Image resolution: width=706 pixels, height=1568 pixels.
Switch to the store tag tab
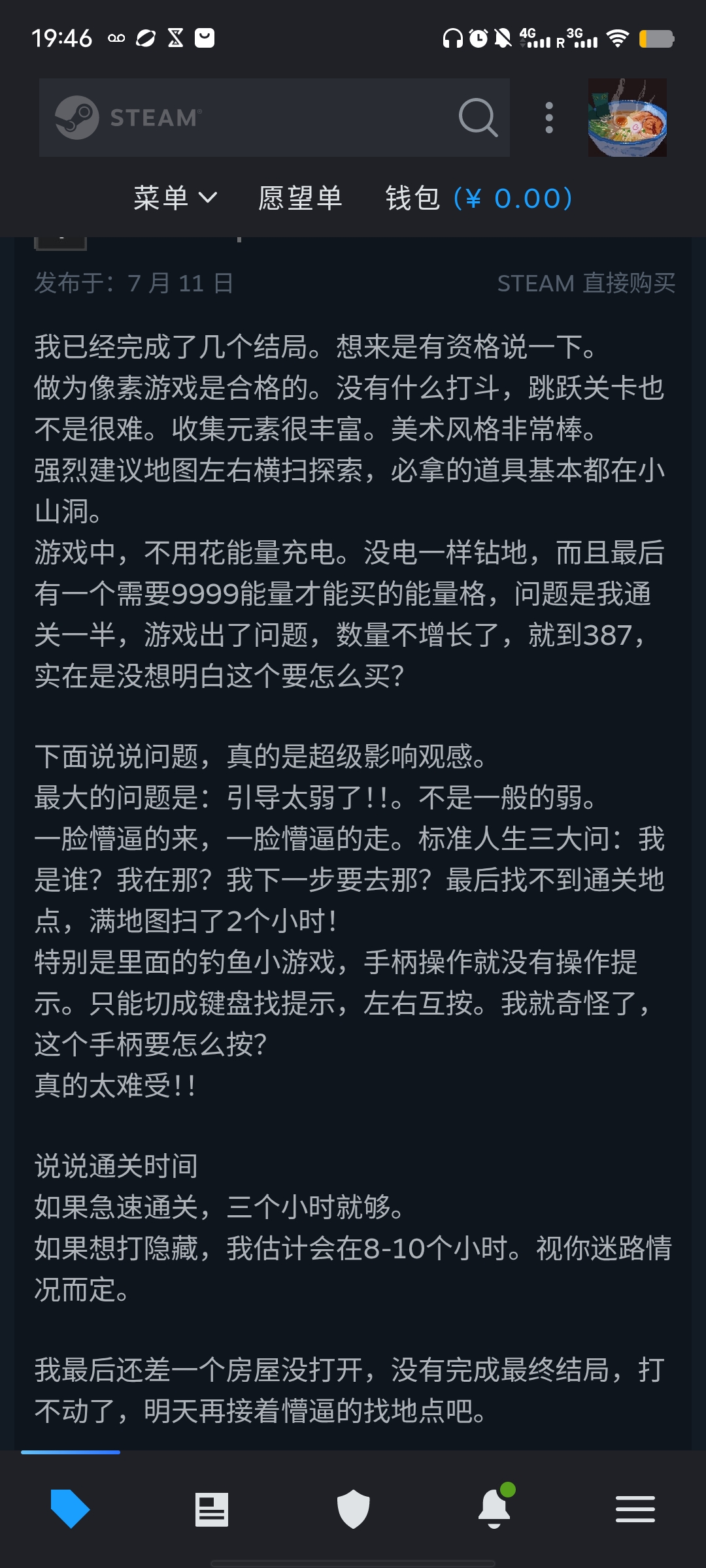point(70,1509)
